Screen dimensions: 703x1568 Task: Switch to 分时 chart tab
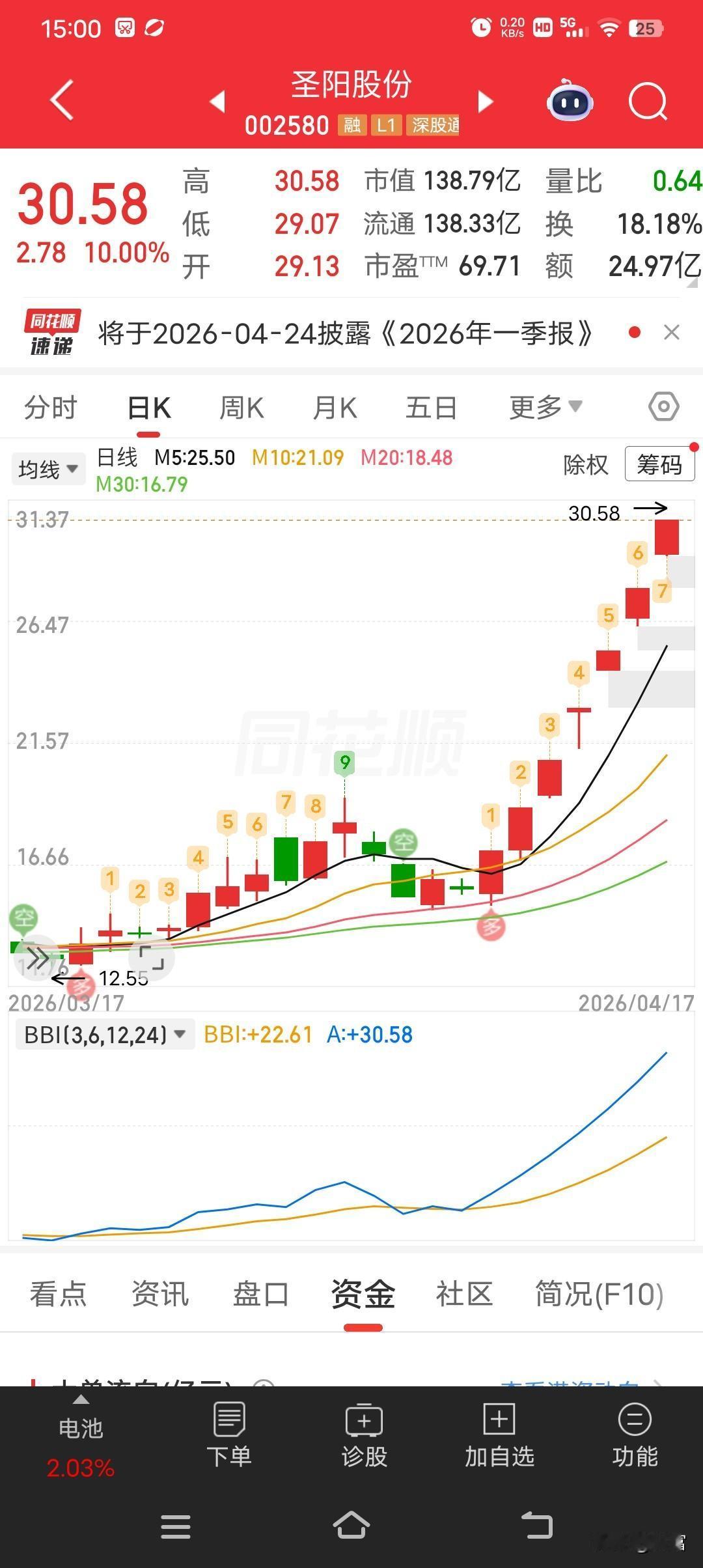(x=51, y=408)
